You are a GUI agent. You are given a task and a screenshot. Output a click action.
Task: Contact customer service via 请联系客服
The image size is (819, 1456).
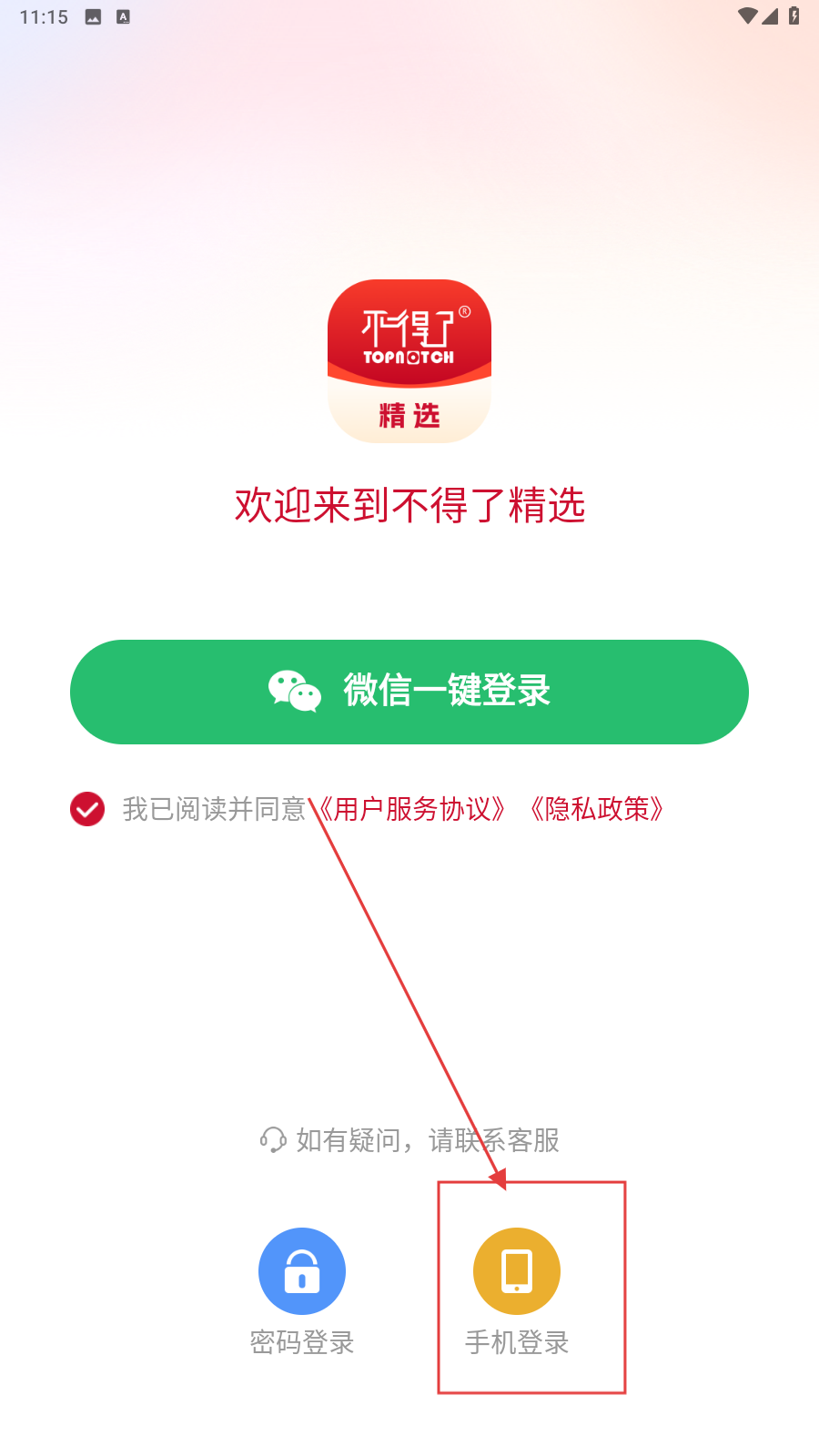[x=494, y=1140]
